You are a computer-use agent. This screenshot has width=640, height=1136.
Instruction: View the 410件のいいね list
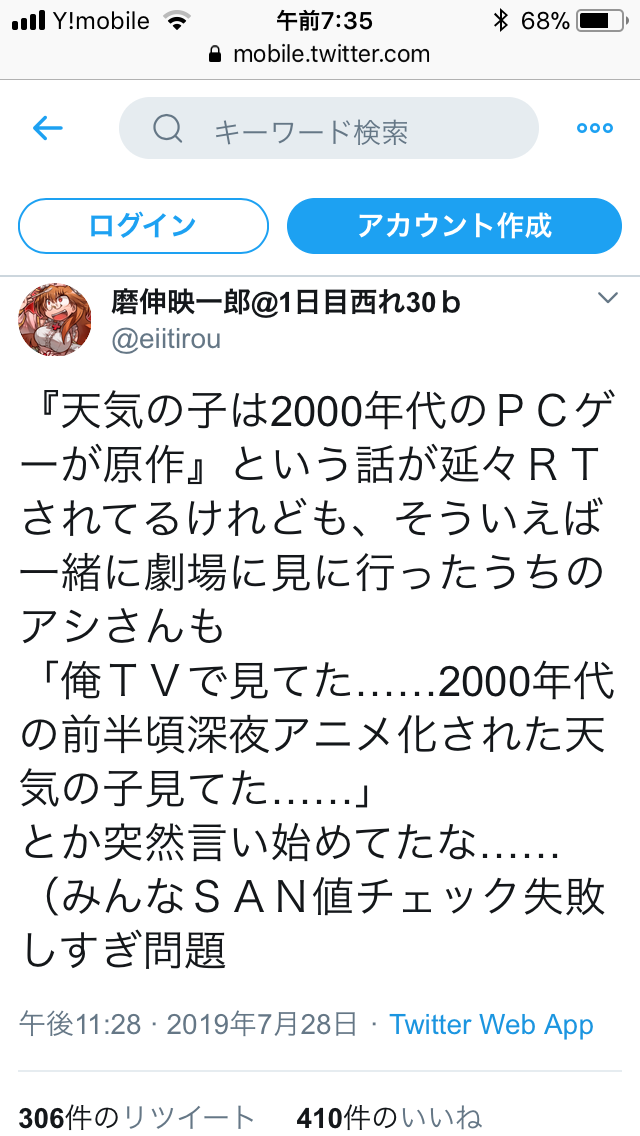pyautogui.click(x=389, y=1118)
